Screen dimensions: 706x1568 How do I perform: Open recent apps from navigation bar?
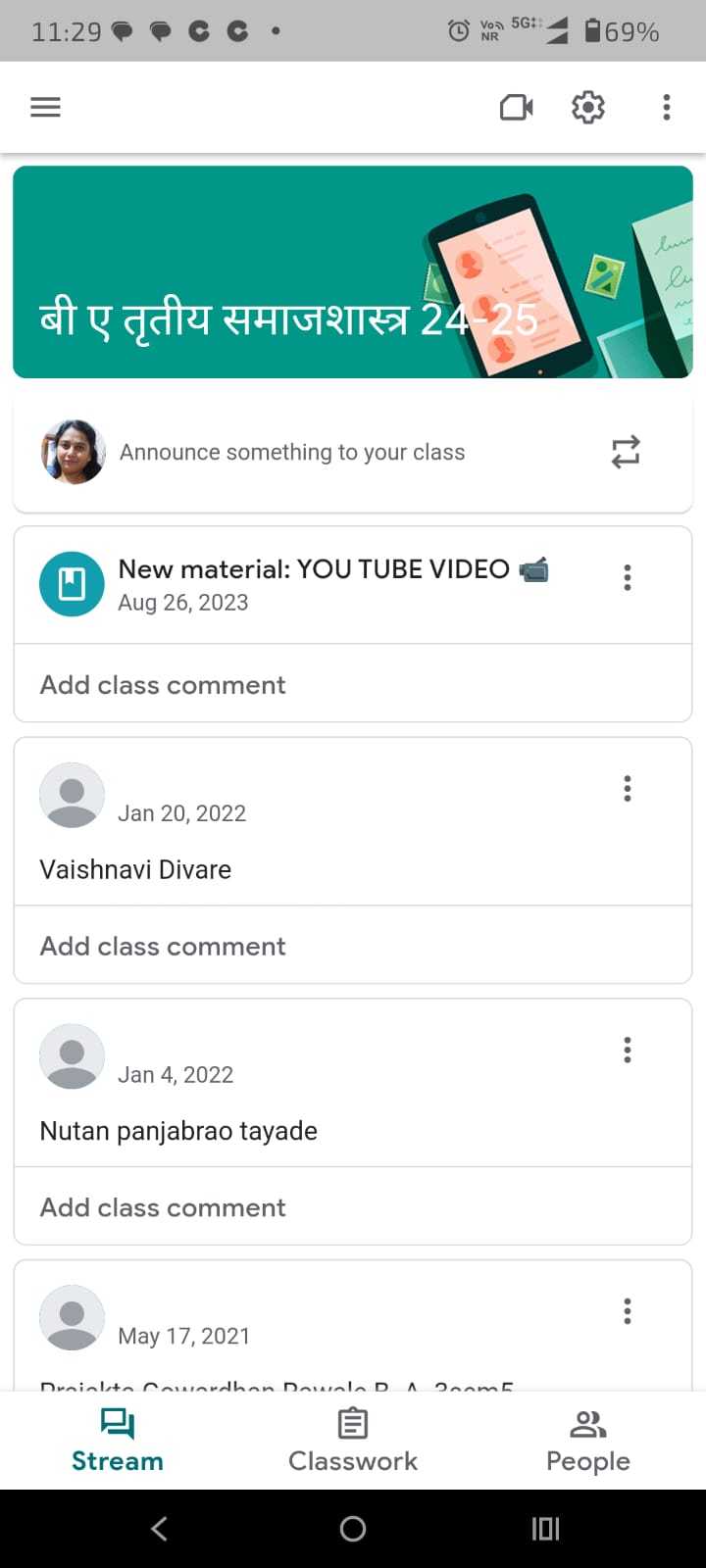coord(545,1528)
